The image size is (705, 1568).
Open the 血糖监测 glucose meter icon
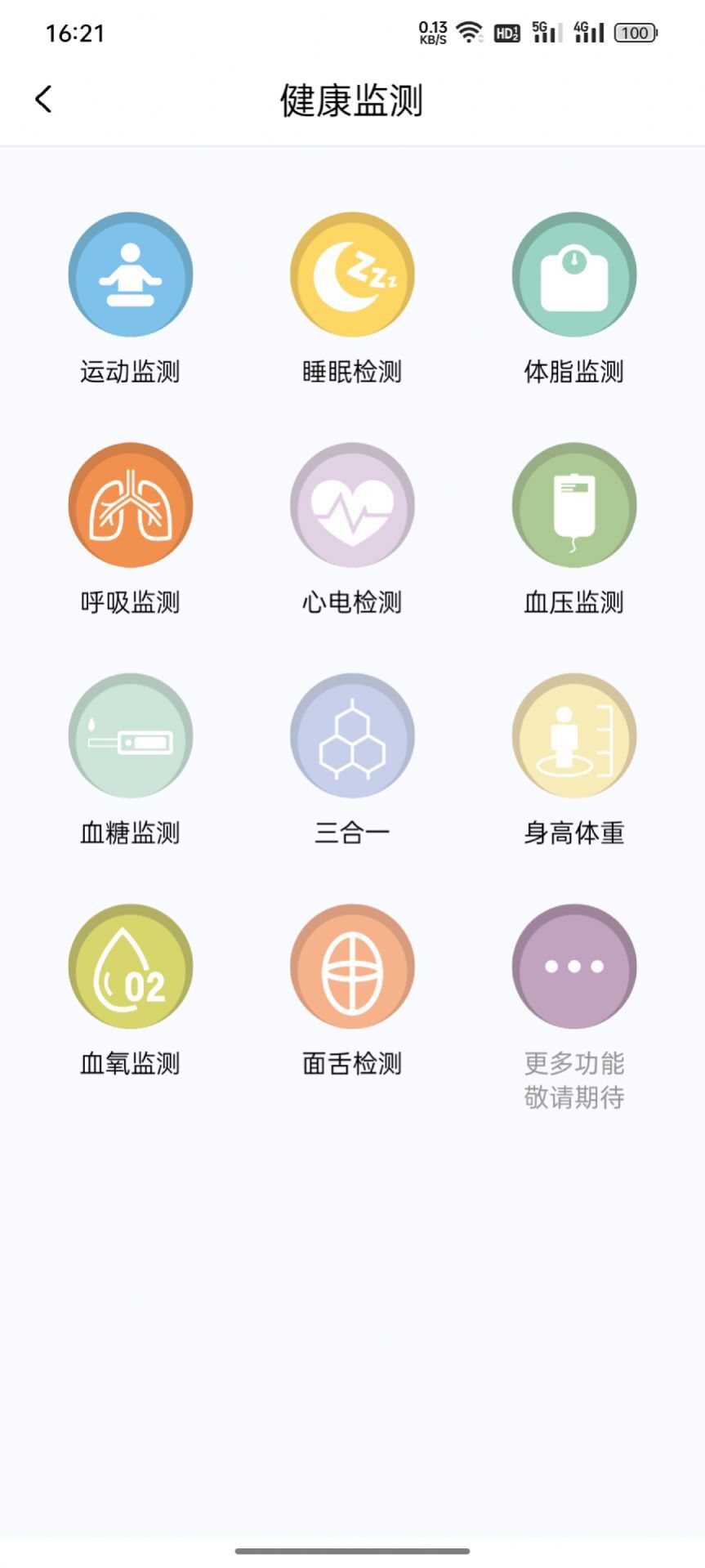130,735
